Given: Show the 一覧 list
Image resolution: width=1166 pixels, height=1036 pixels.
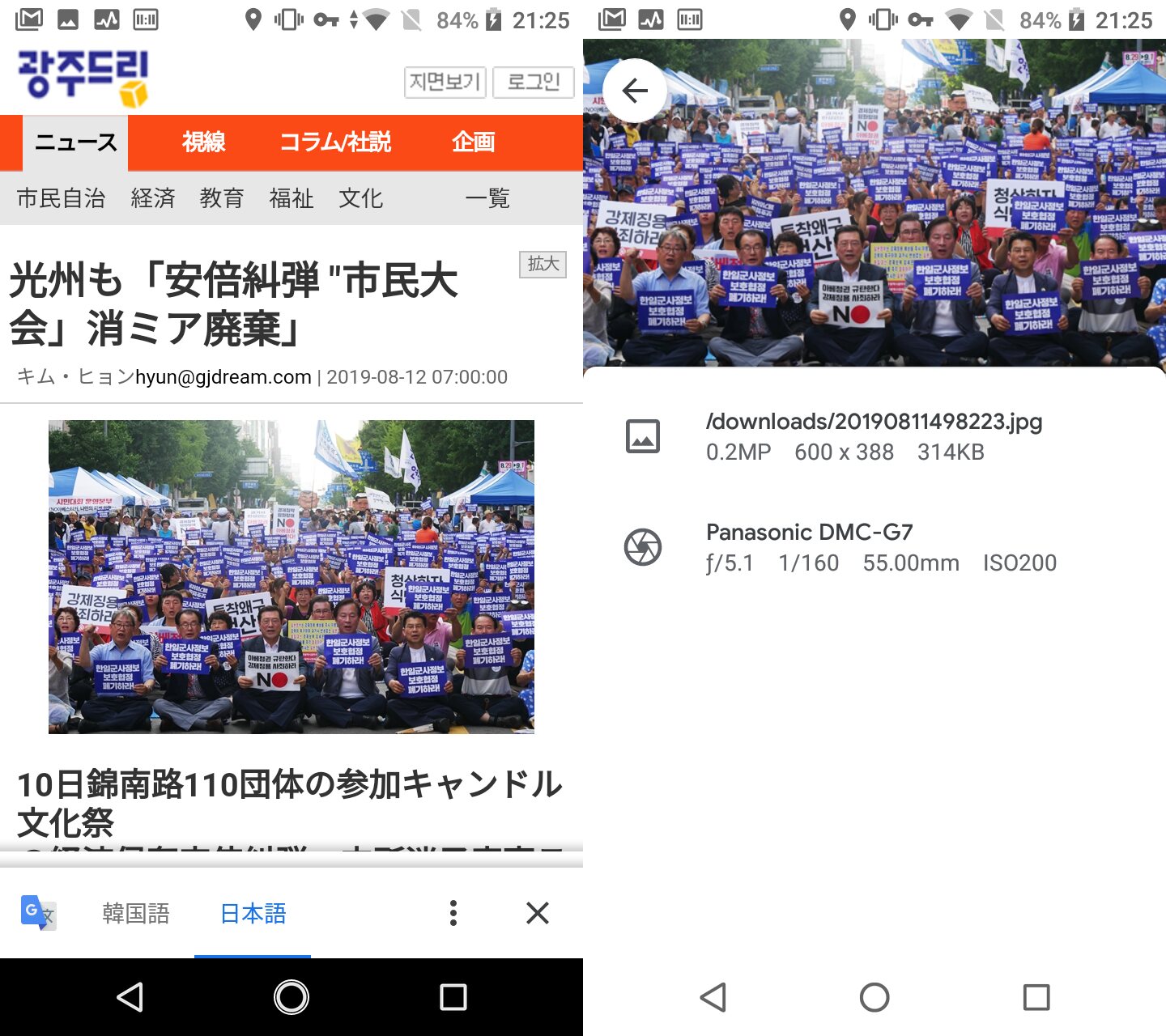Looking at the screenshot, I should coord(487,198).
